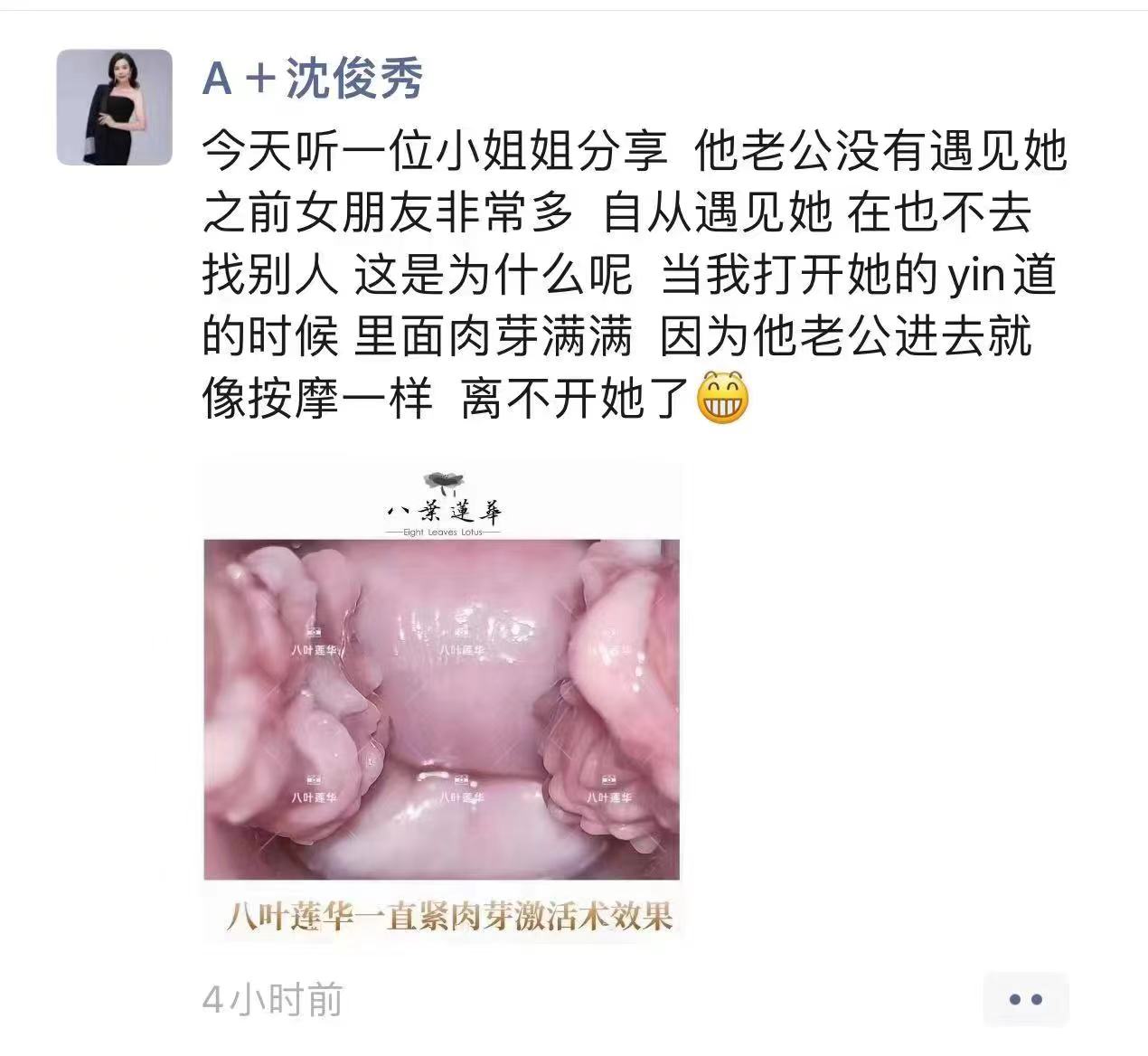Screen dimensions: 1148x1056
Task: Open the like and comment menu button
Action: tap(1025, 999)
